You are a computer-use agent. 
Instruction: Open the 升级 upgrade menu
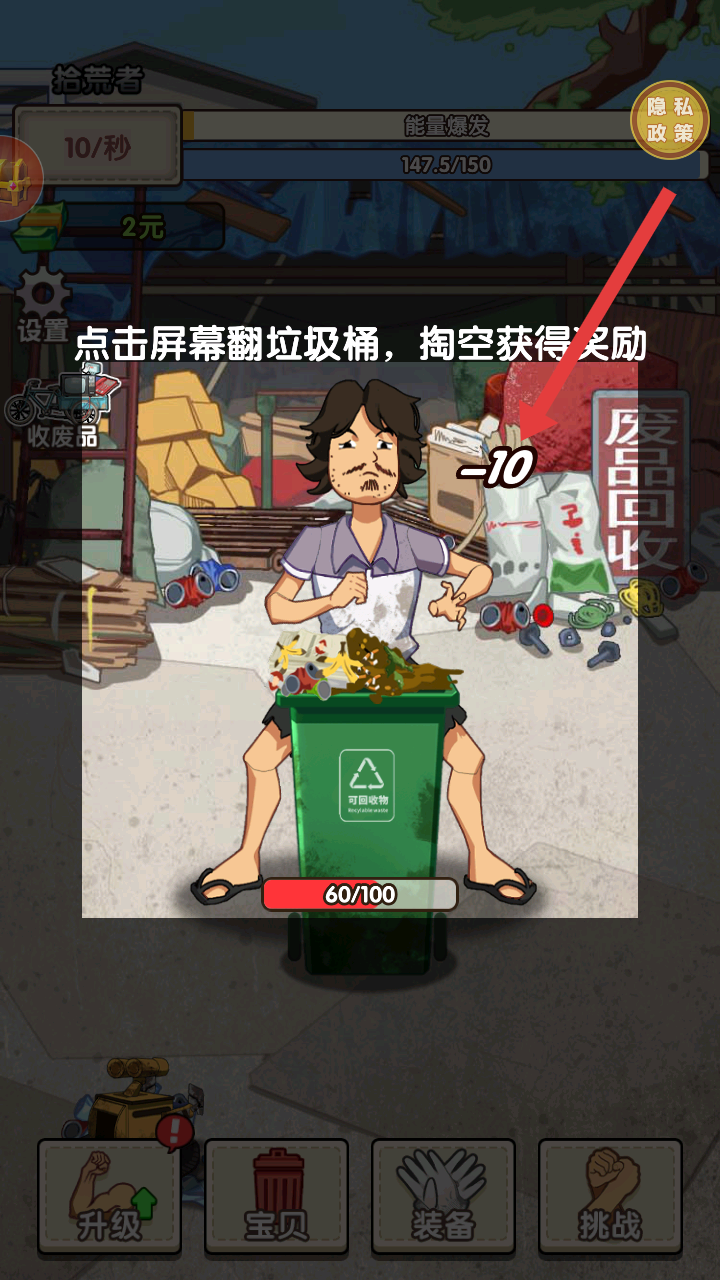tap(110, 1197)
